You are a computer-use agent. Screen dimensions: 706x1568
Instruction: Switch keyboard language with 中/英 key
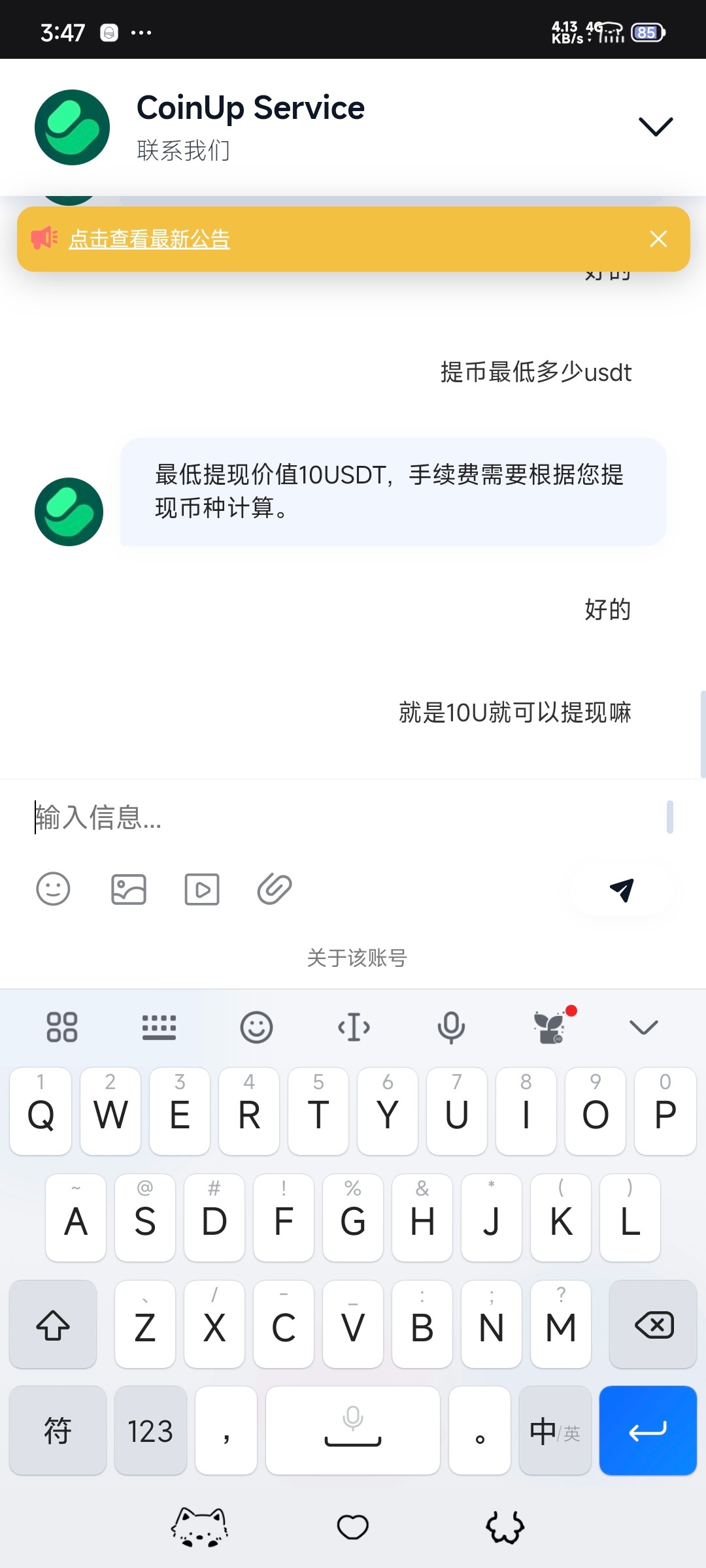coord(555,1431)
